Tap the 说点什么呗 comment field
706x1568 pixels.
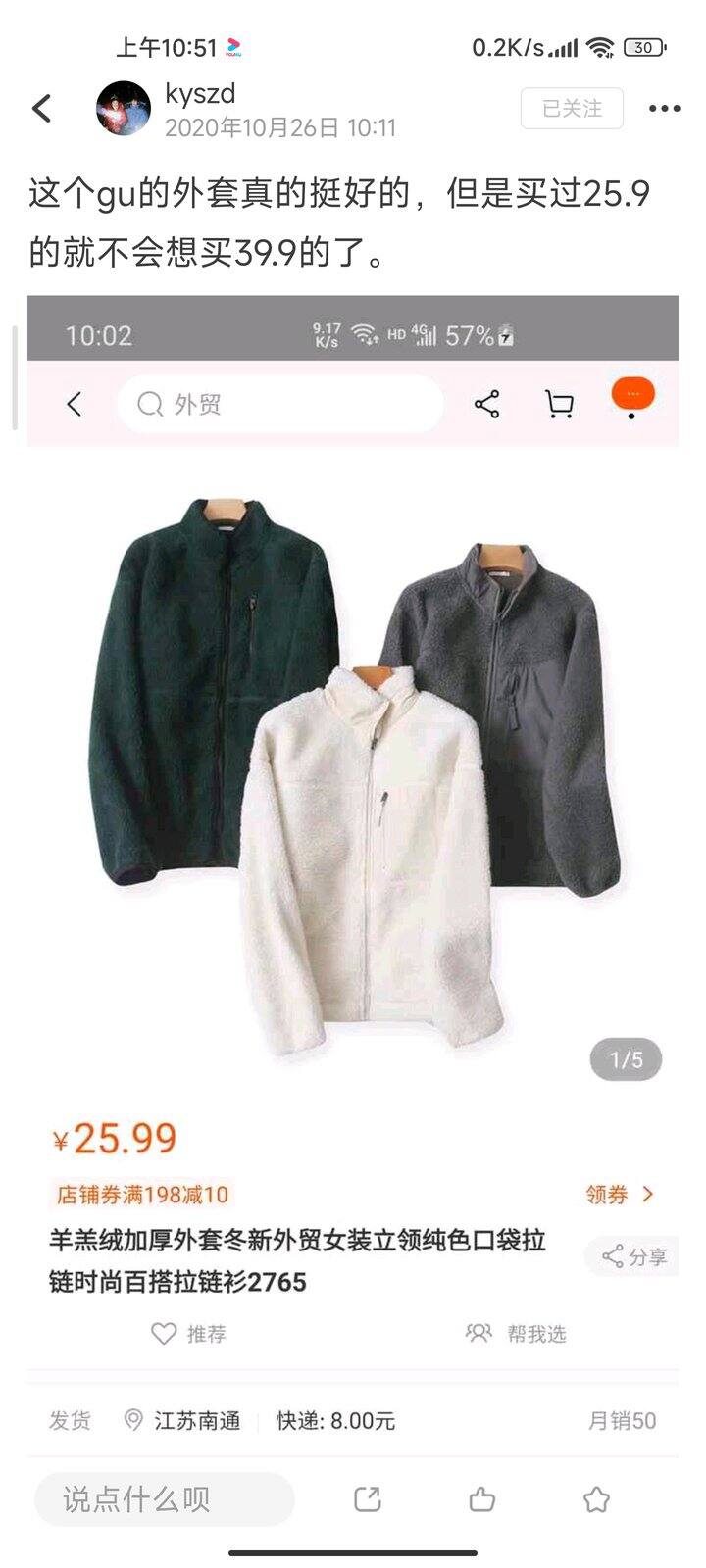tap(165, 1498)
